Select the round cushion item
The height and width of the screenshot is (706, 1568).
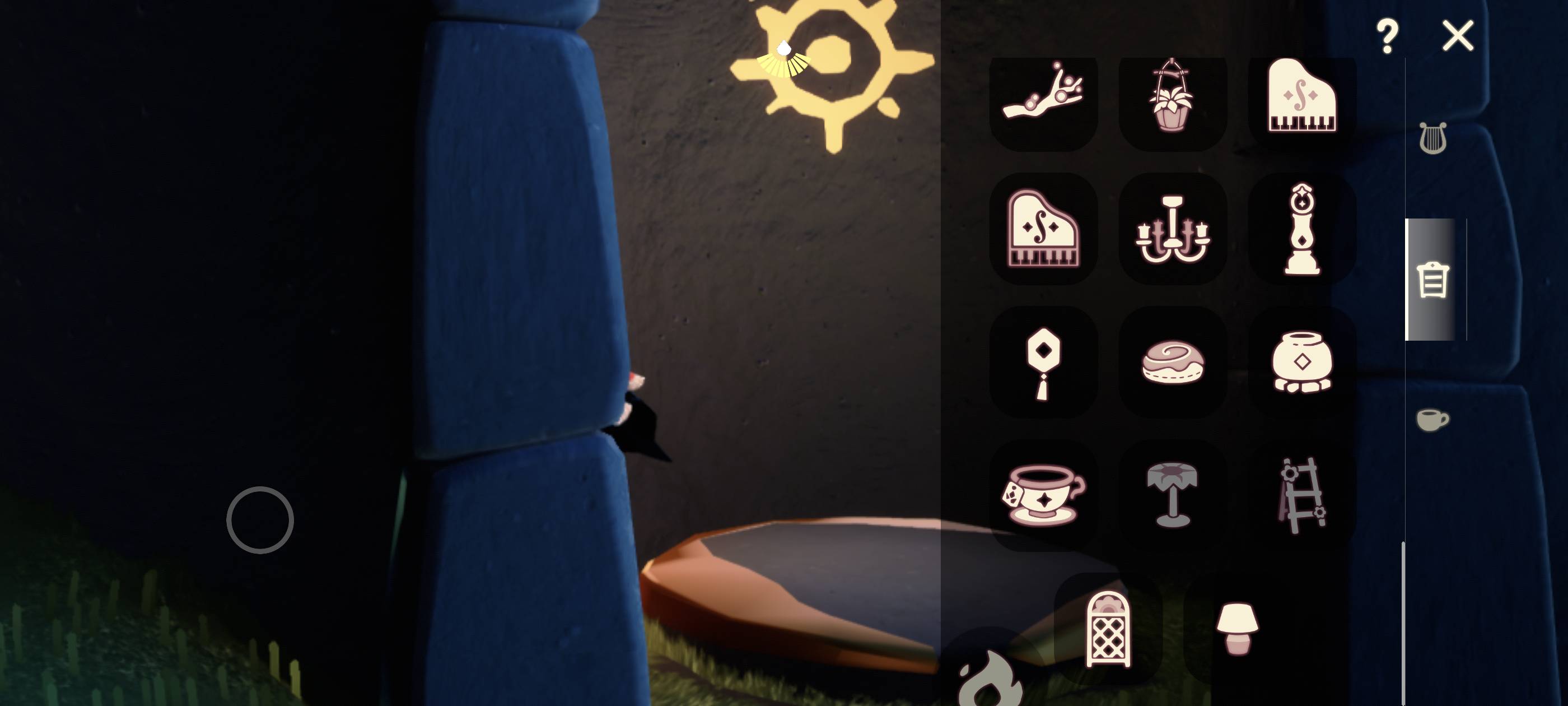click(x=1172, y=363)
